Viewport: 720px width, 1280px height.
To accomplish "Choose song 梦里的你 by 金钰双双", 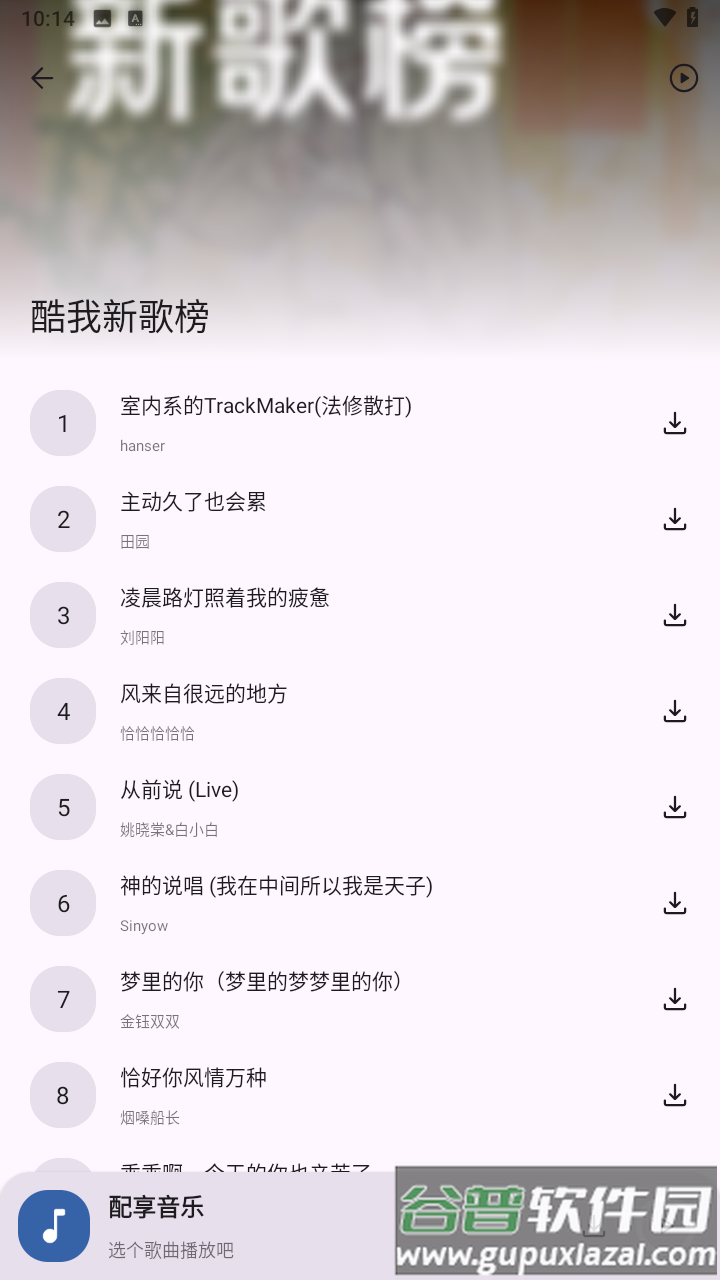I will [262, 982].
